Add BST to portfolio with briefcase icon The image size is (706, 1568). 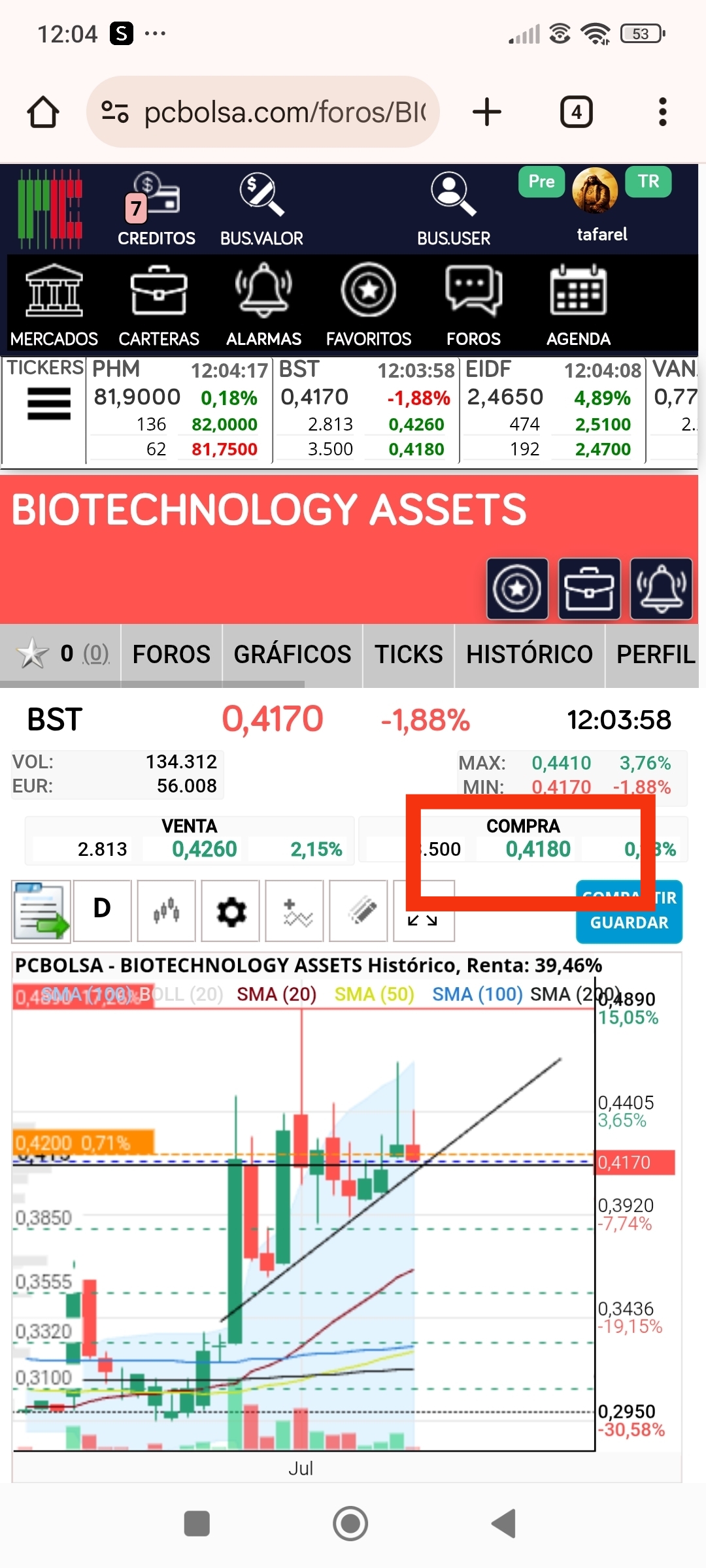589,589
